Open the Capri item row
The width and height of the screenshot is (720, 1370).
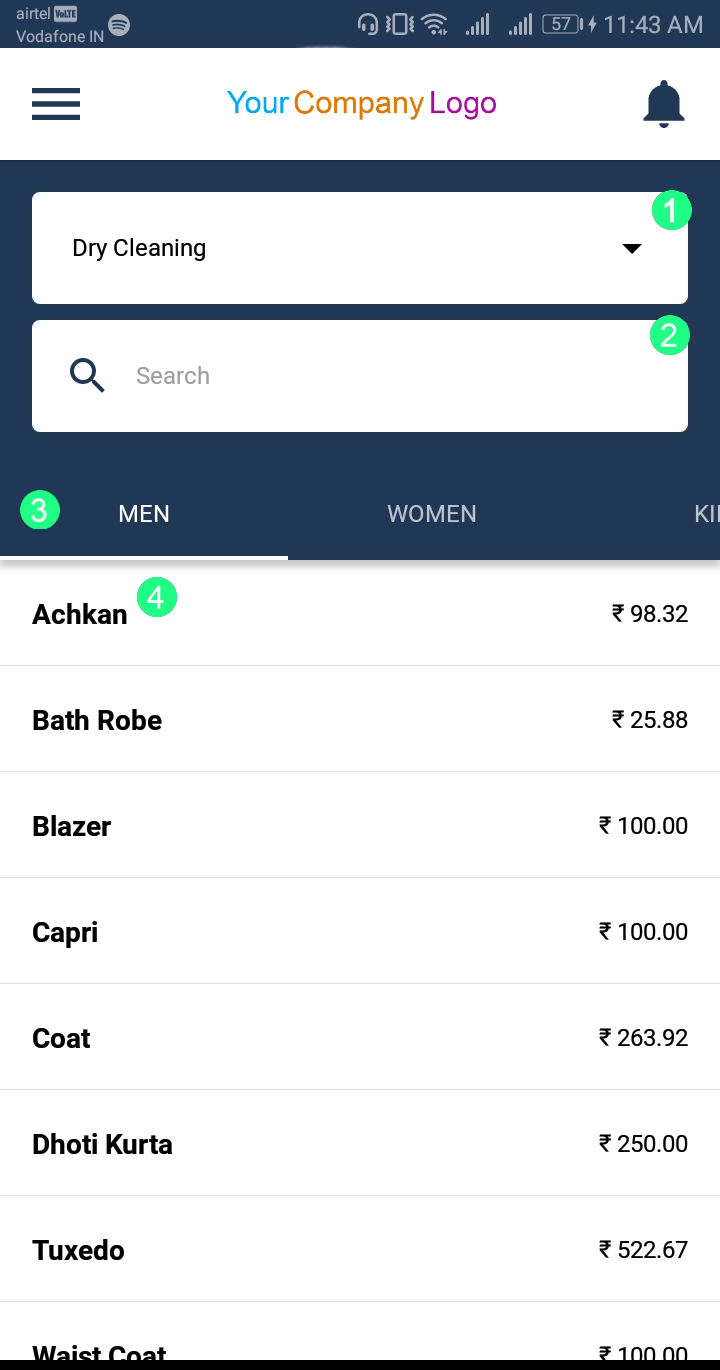(360, 932)
